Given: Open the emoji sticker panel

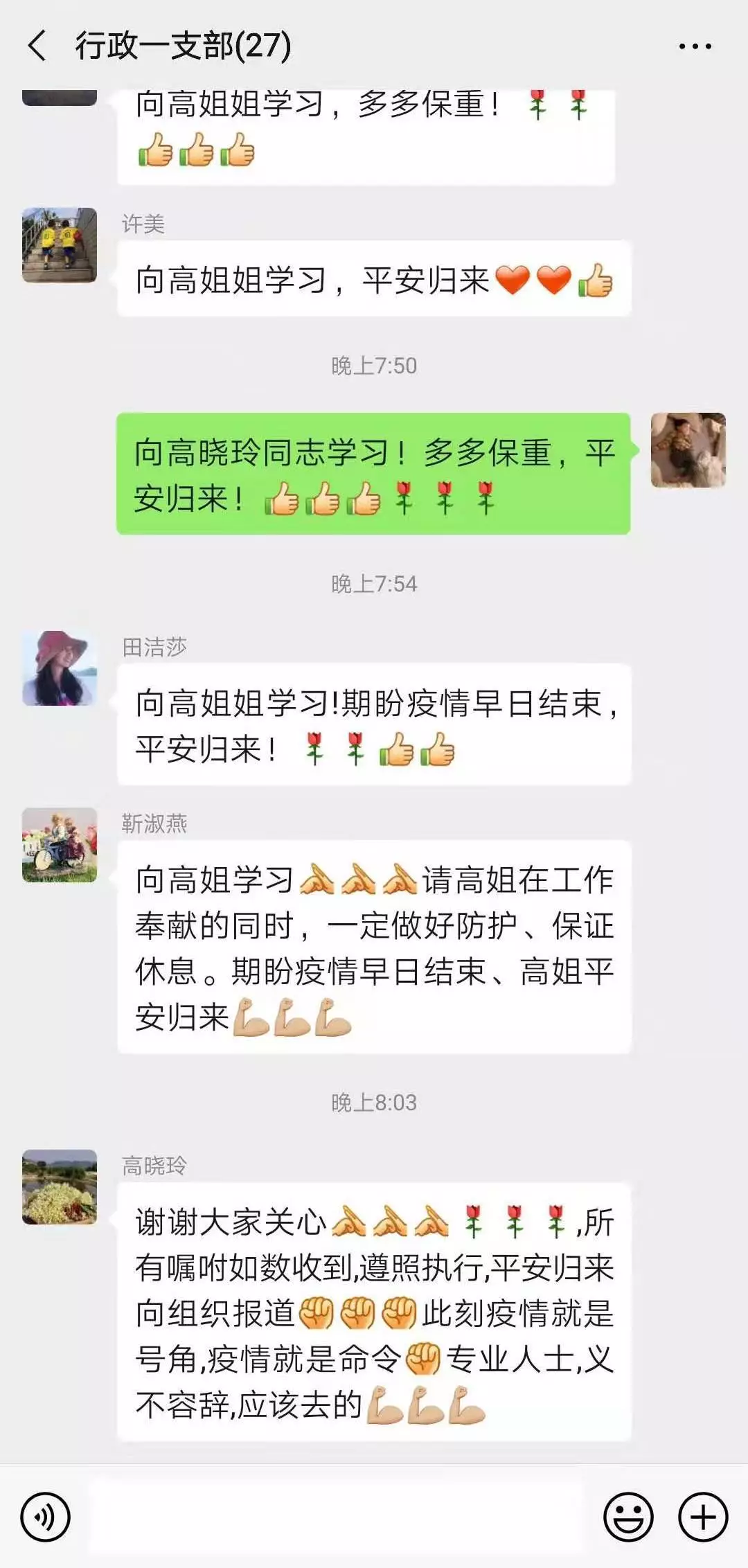Looking at the screenshot, I should (628, 1517).
